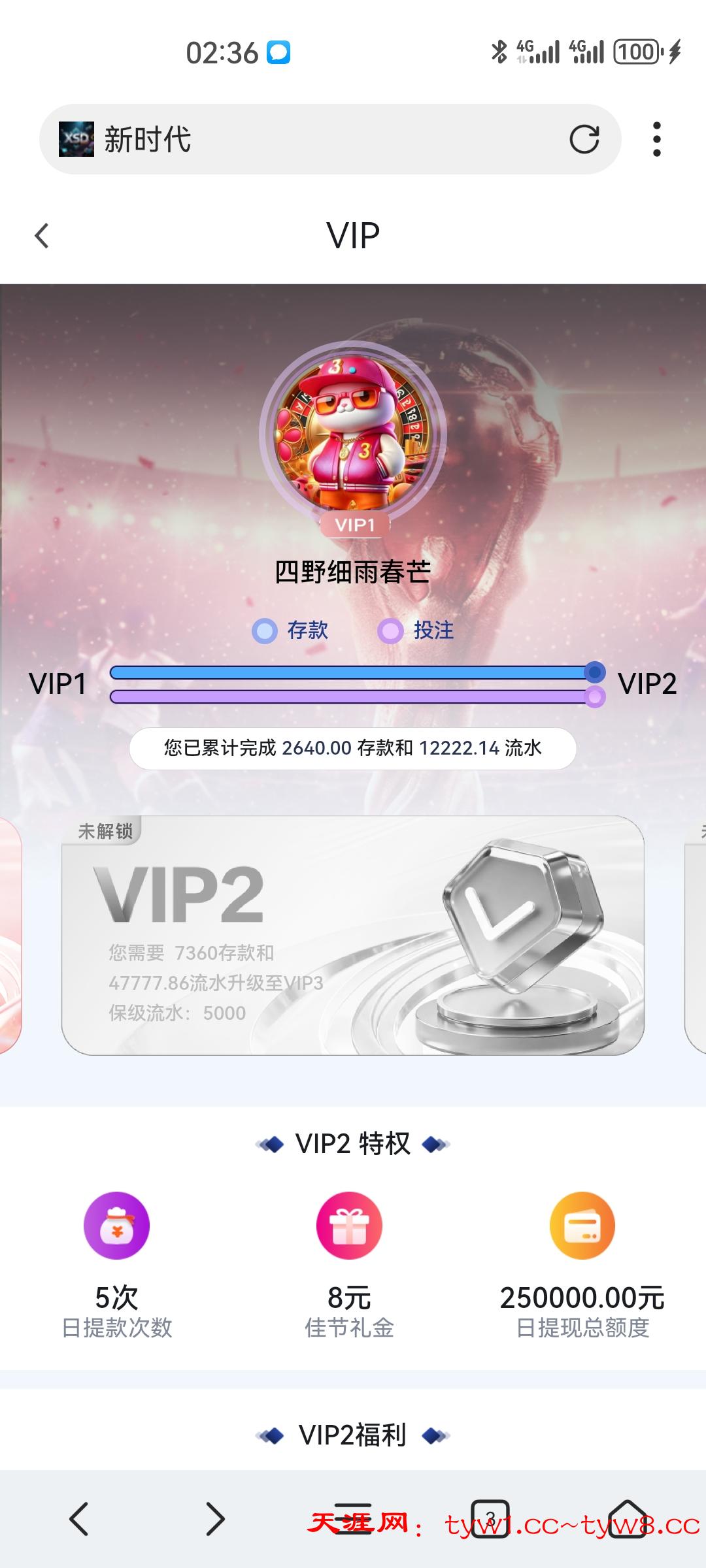Open the browser tab switcher
This screenshot has width=706, height=1568.
point(490,1518)
